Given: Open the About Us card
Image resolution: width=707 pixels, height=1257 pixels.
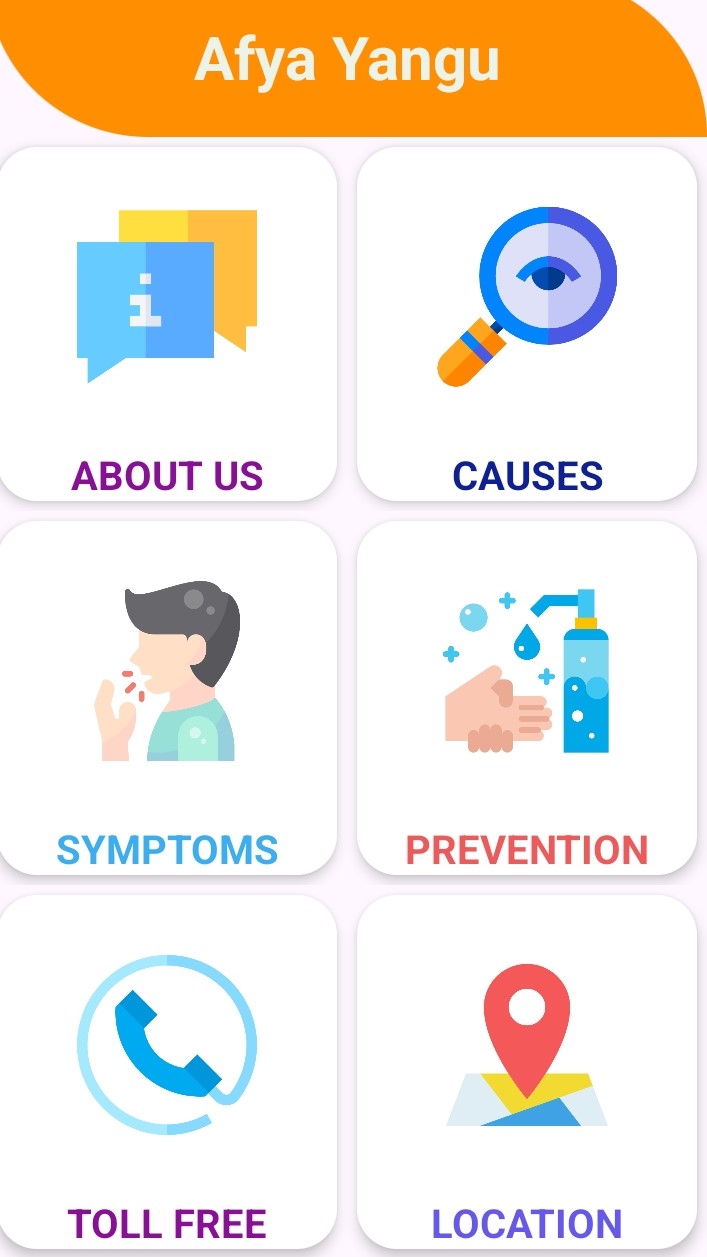Looking at the screenshot, I should click(167, 325).
